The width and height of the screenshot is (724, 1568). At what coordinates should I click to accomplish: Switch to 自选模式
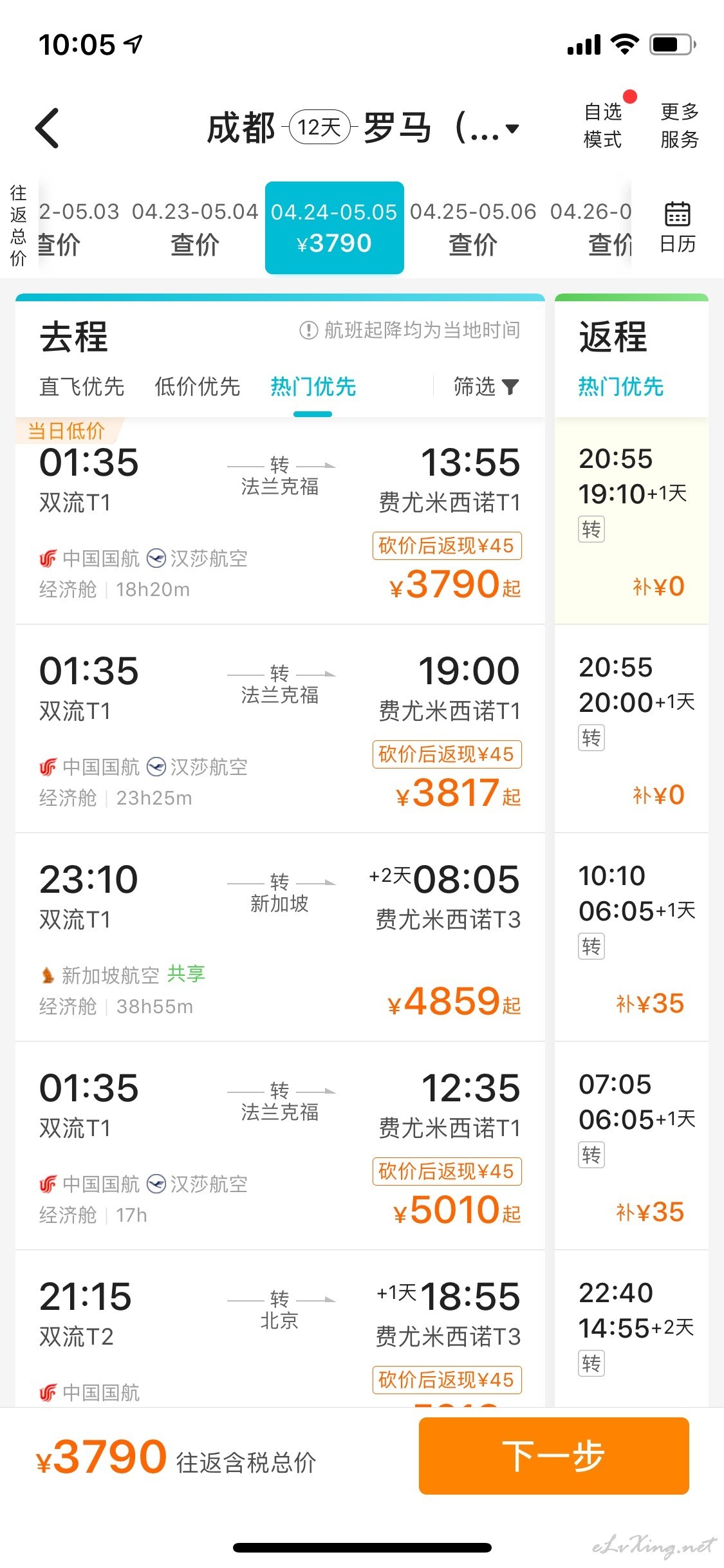pos(603,125)
